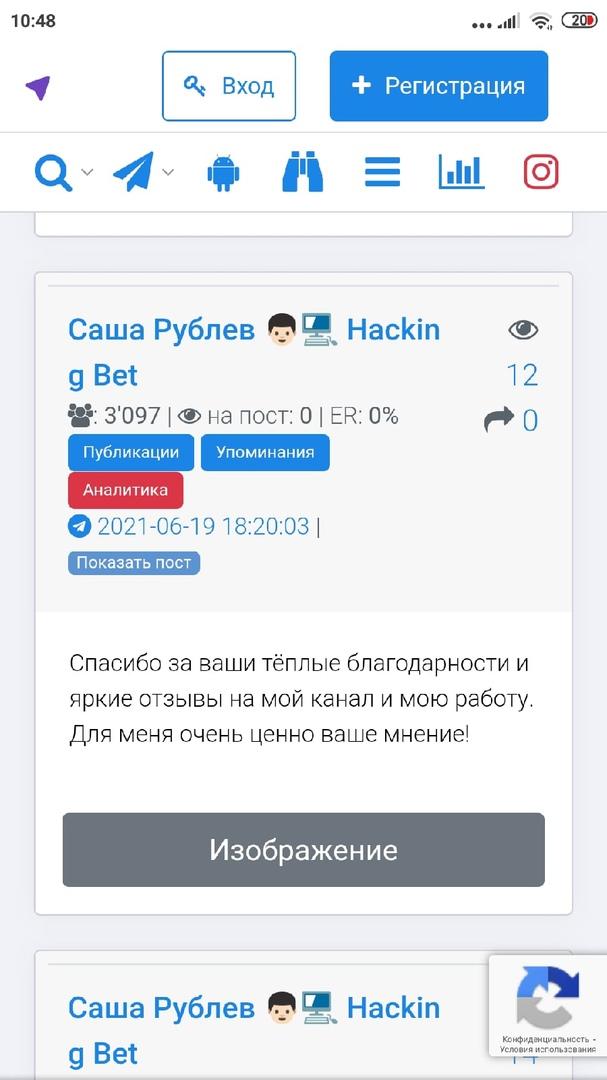The width and height of the screenshot is (607, 1080).
Task: Open channel link above 3'097 subscribers
Action: click(x=254, y=352)
